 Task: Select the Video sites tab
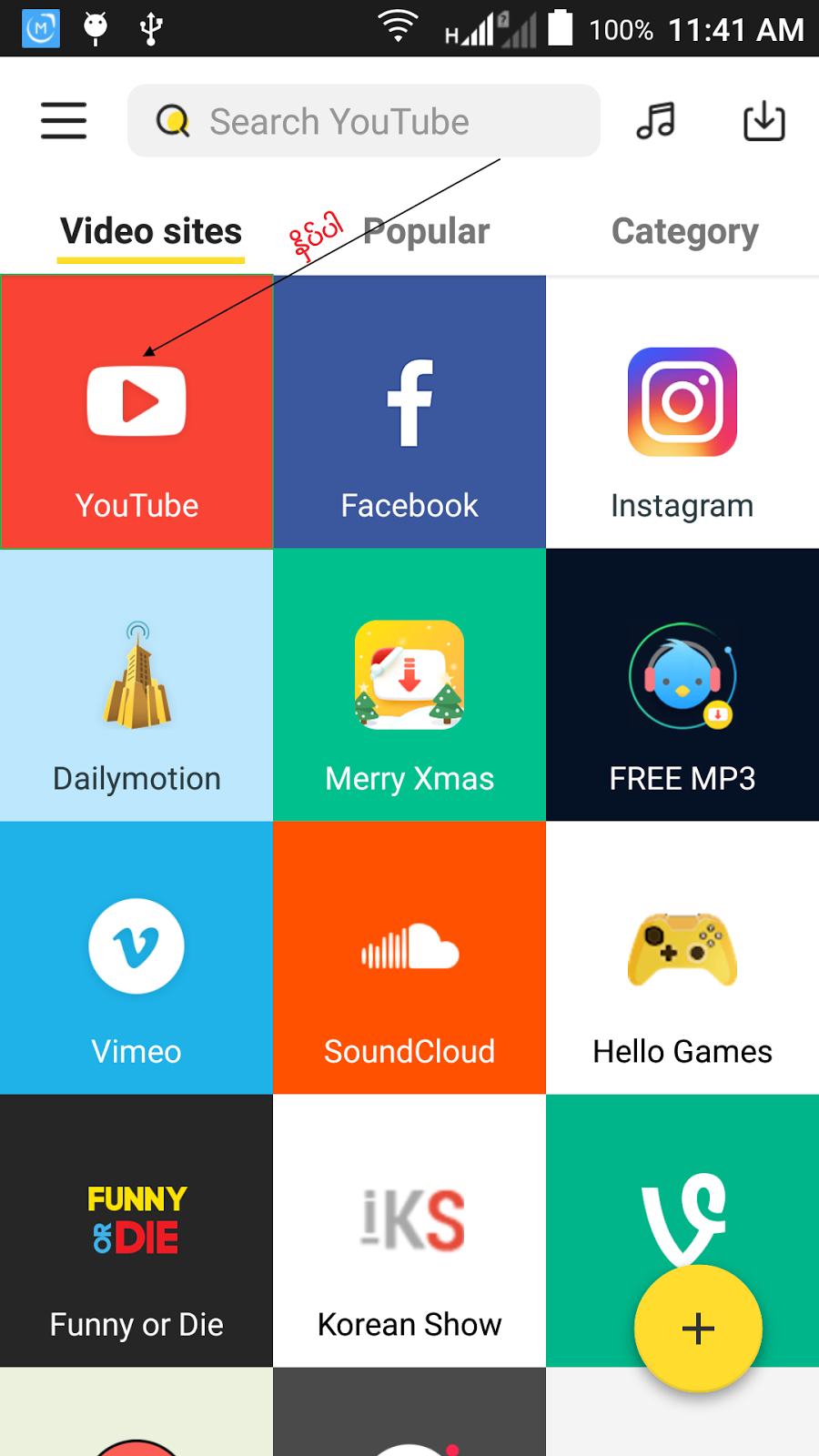(151, 231)
